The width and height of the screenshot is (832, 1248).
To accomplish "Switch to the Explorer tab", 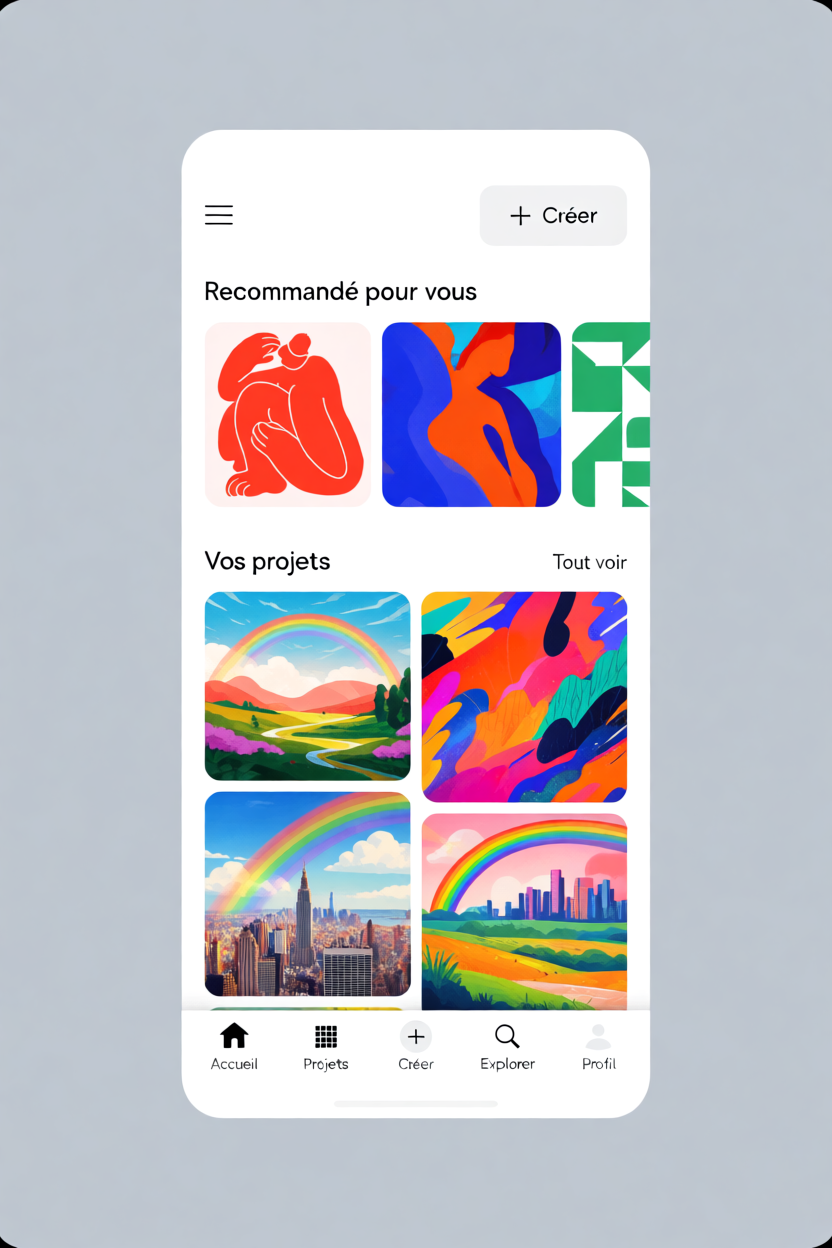I will point(507,1047).
